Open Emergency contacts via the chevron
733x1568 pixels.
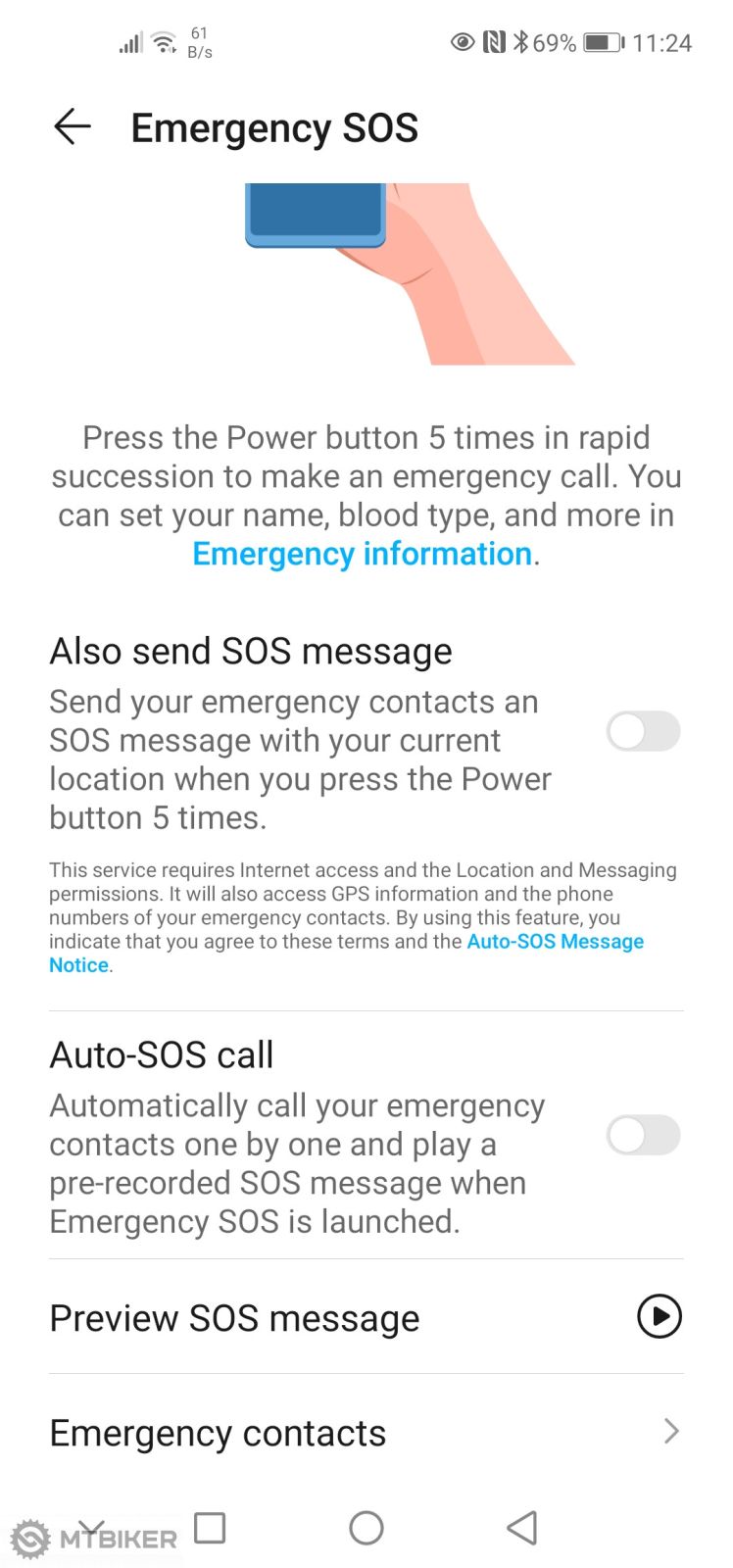tap(672, 1432)
